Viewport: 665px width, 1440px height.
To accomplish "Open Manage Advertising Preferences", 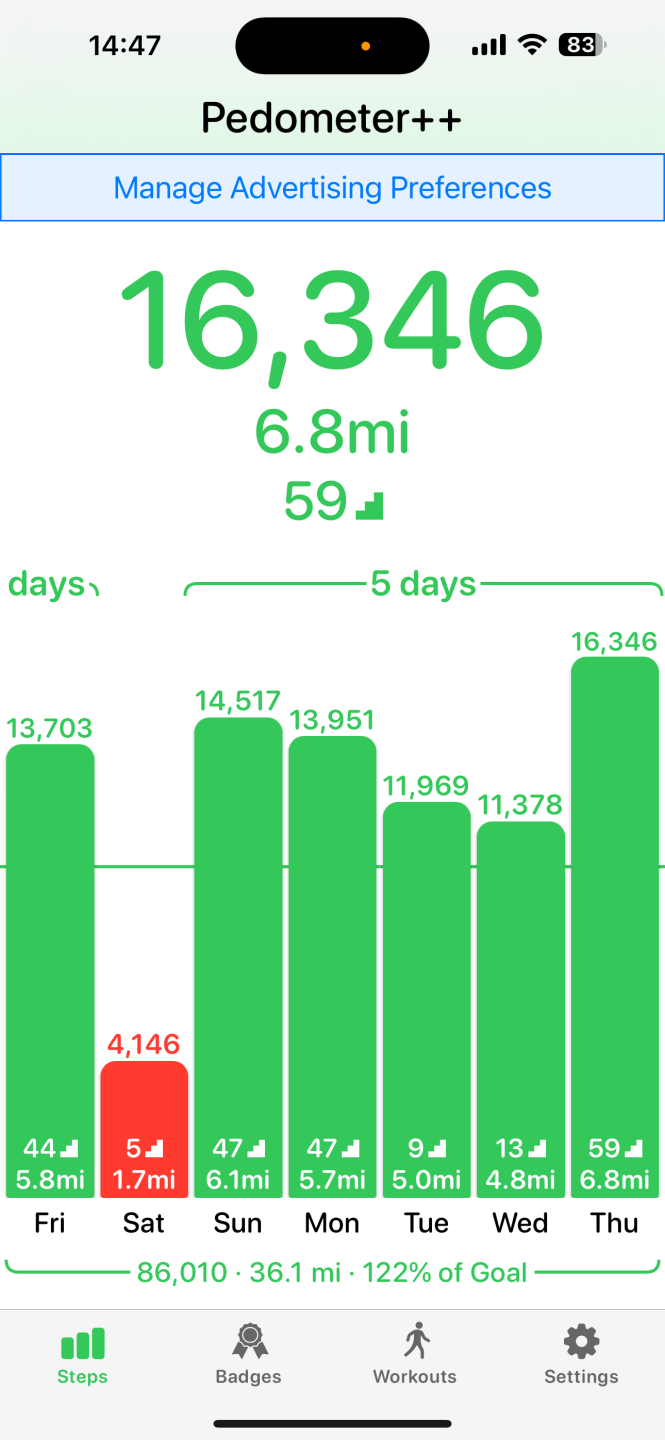I will (x=332, y=188).
